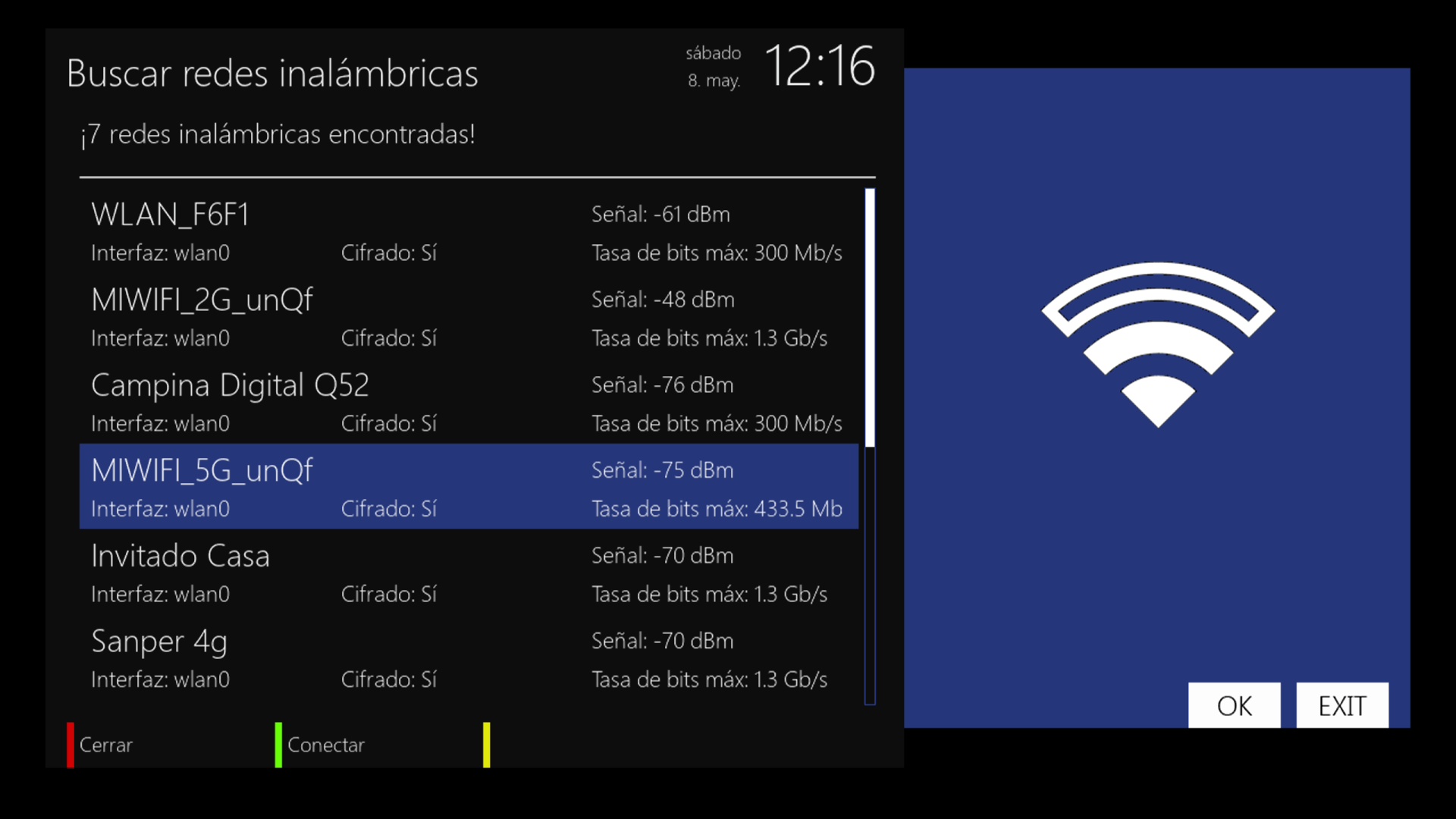Pick the Invitado Casa network

pos(469,573)
